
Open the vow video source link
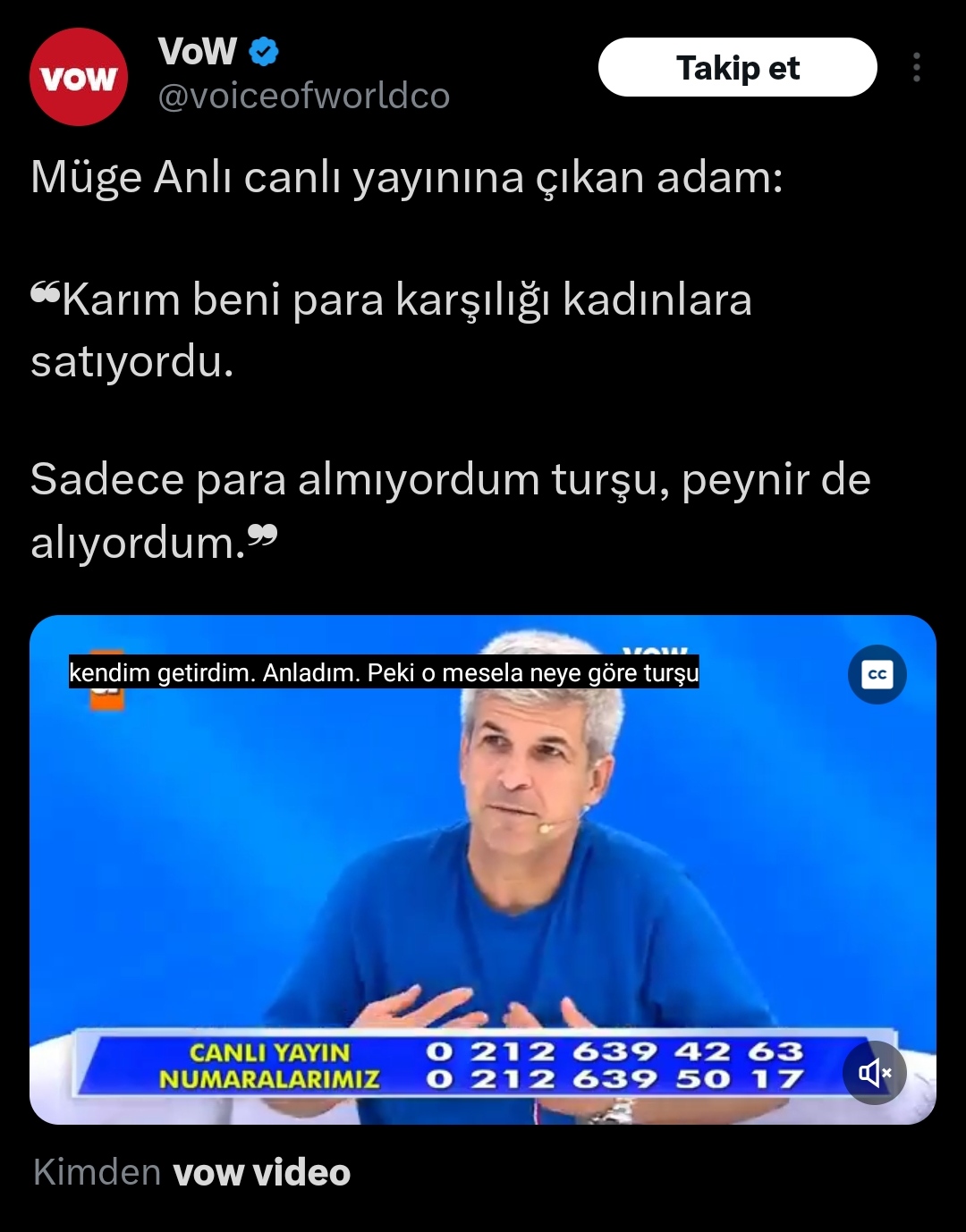pyautogui.click(x=261, y=1172)
